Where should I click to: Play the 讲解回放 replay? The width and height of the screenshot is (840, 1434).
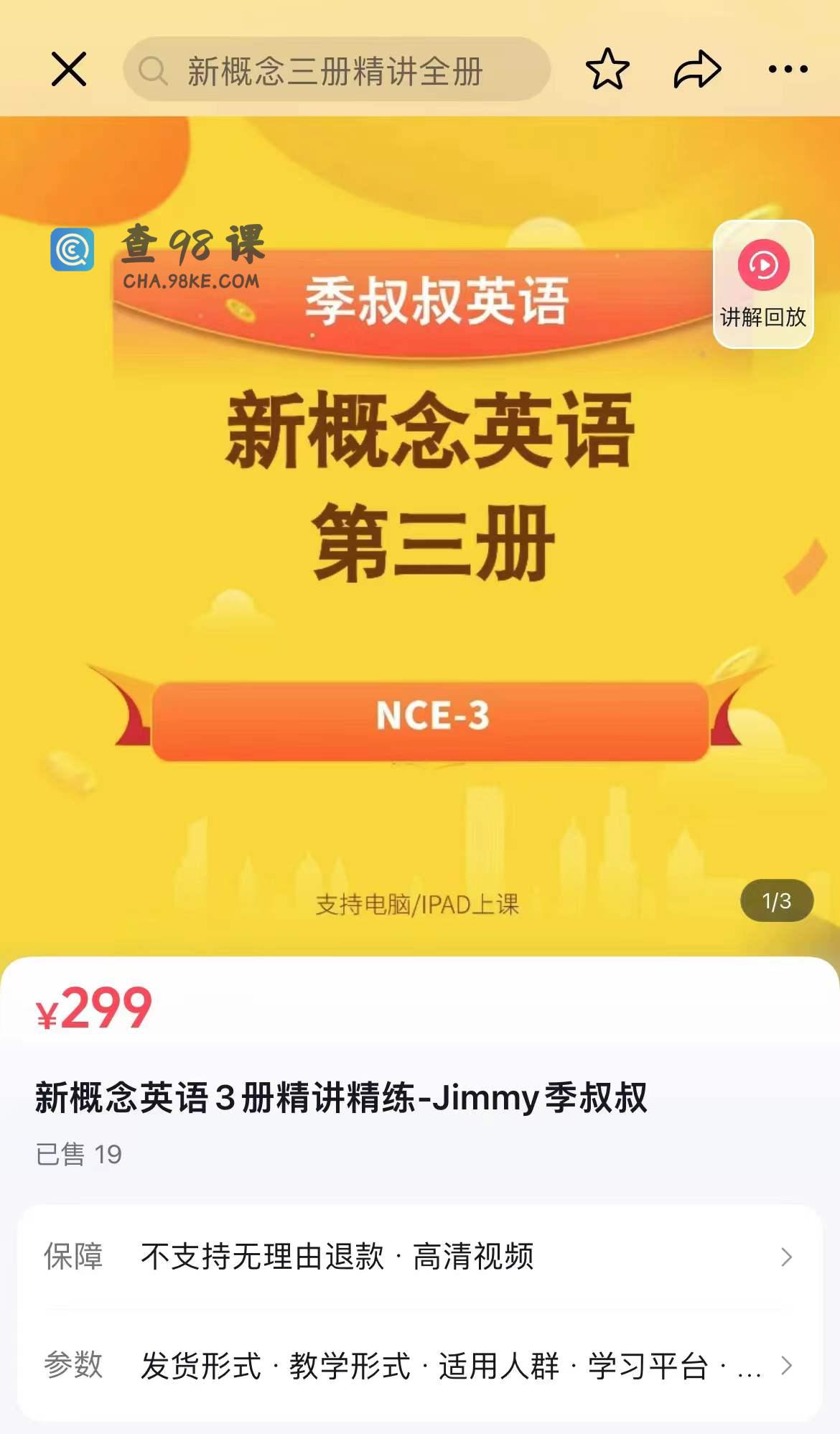click(x=762, y=284)
